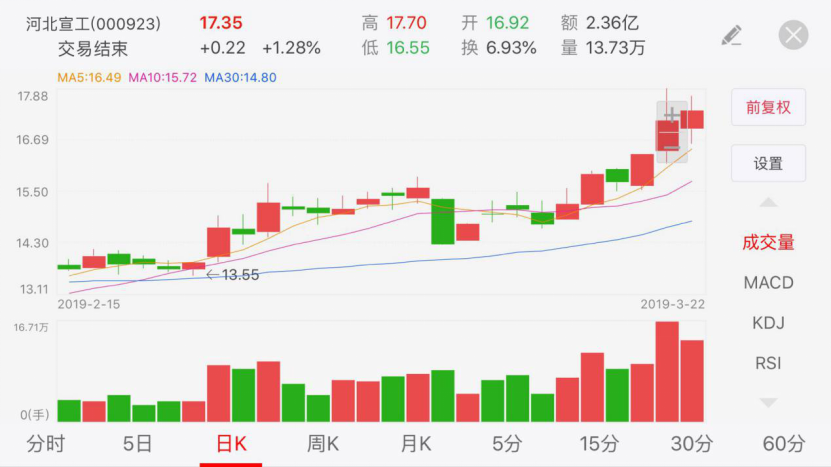Close the full-screen chart view
Image resolution: width=831 pixels, height=467 pixels.
pos(793,36)
